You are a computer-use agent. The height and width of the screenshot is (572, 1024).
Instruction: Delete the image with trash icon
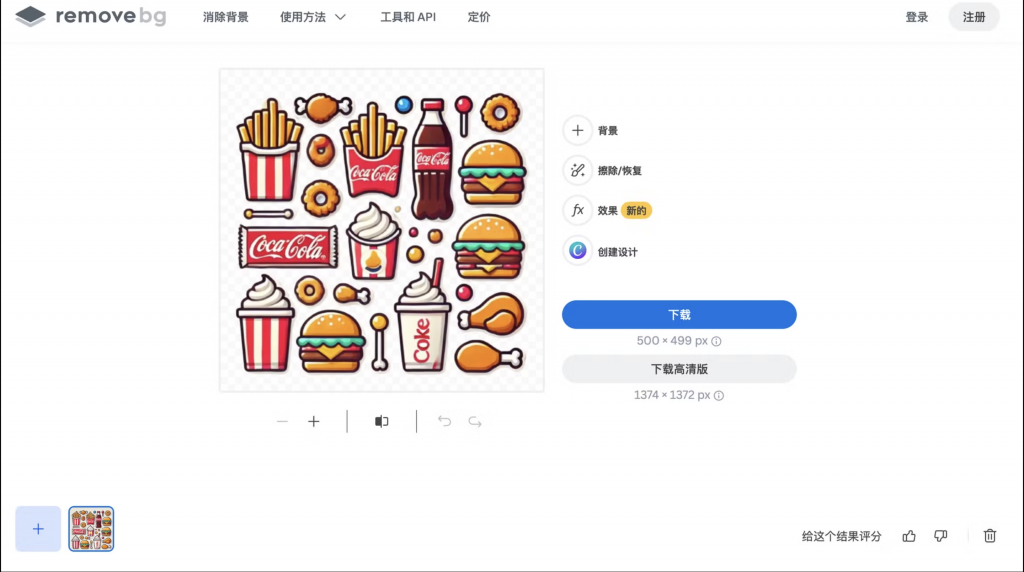point(990,536)
